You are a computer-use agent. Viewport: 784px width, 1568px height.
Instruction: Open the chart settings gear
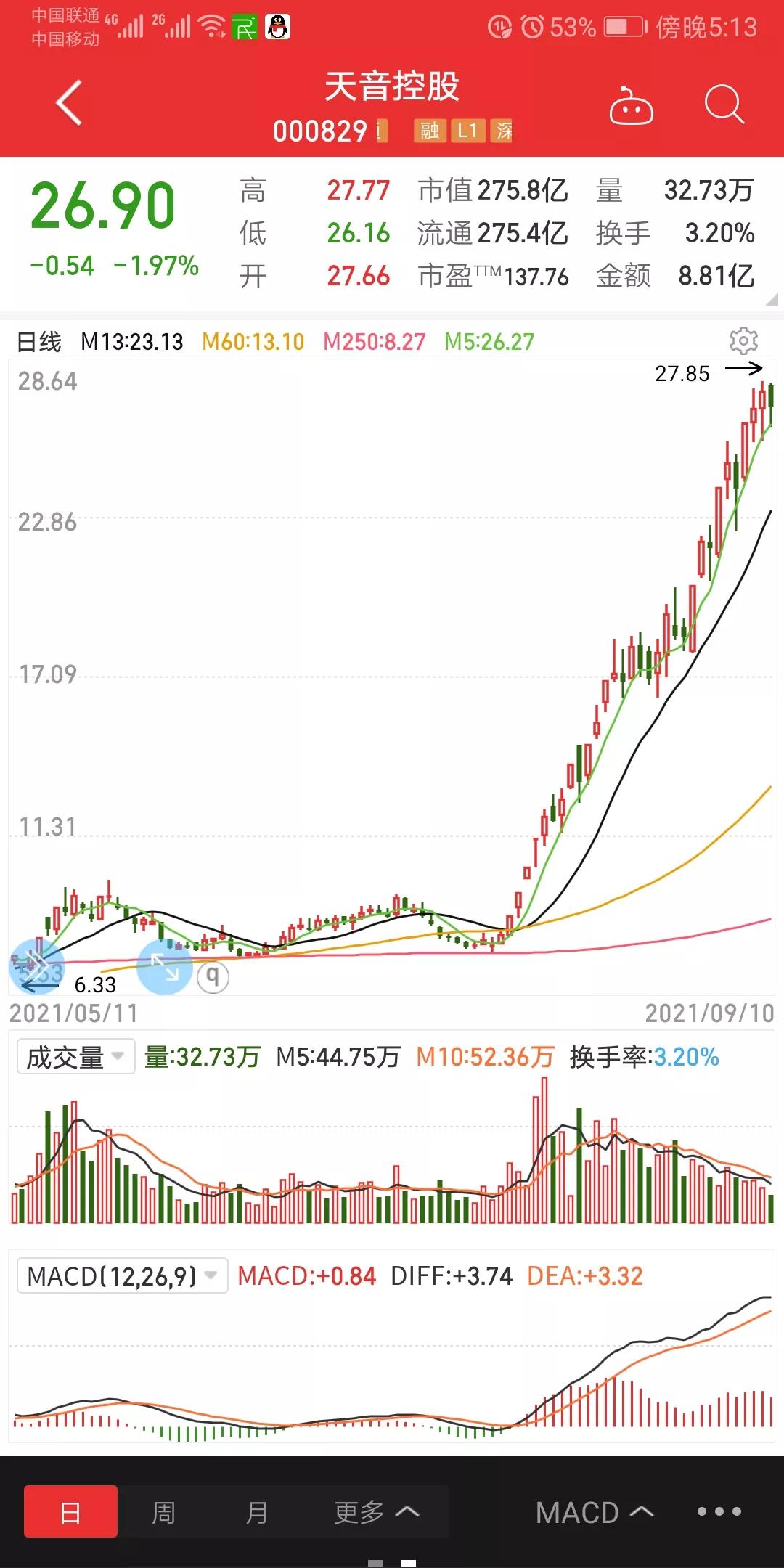click(x=742, y=341)
